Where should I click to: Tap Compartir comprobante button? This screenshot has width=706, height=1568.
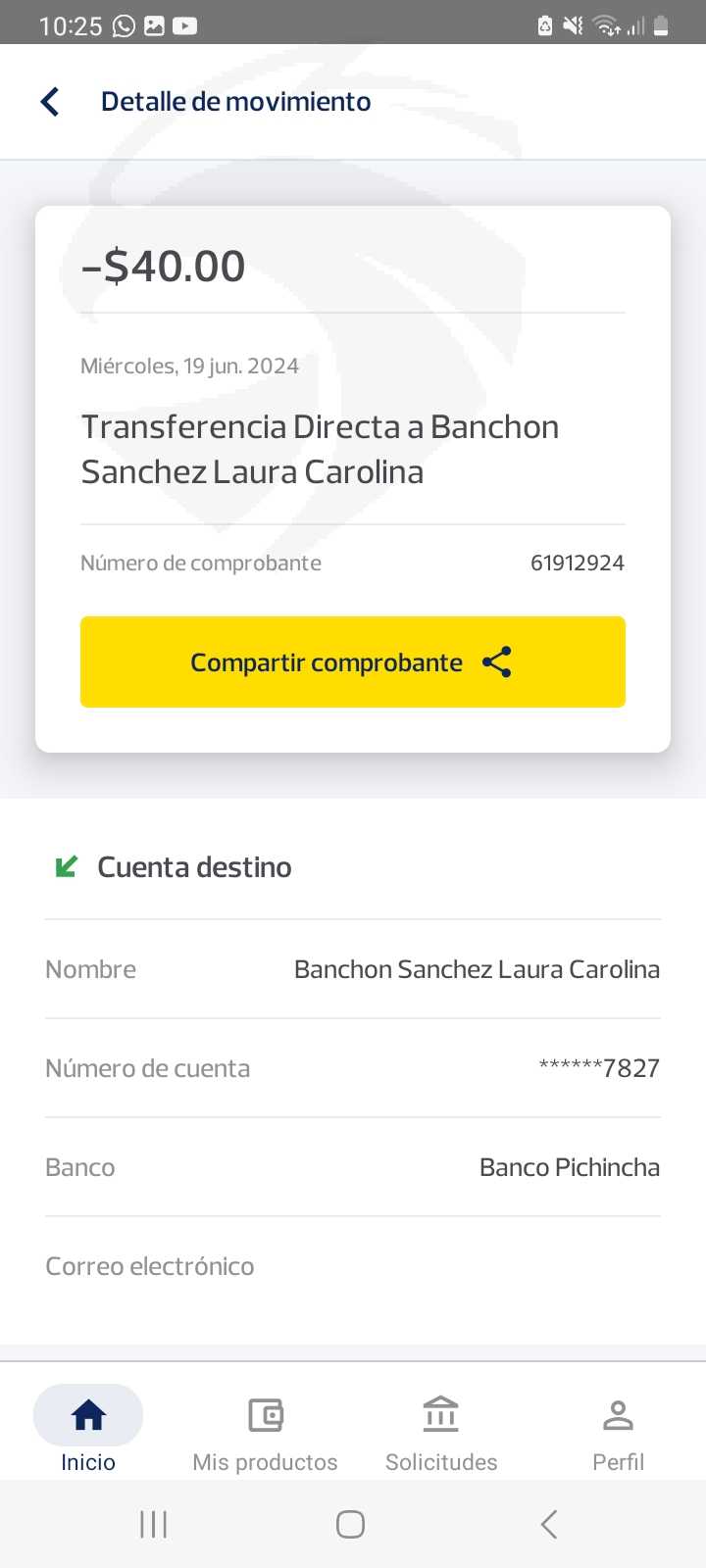pyautogui.click(x=353, y=661)
